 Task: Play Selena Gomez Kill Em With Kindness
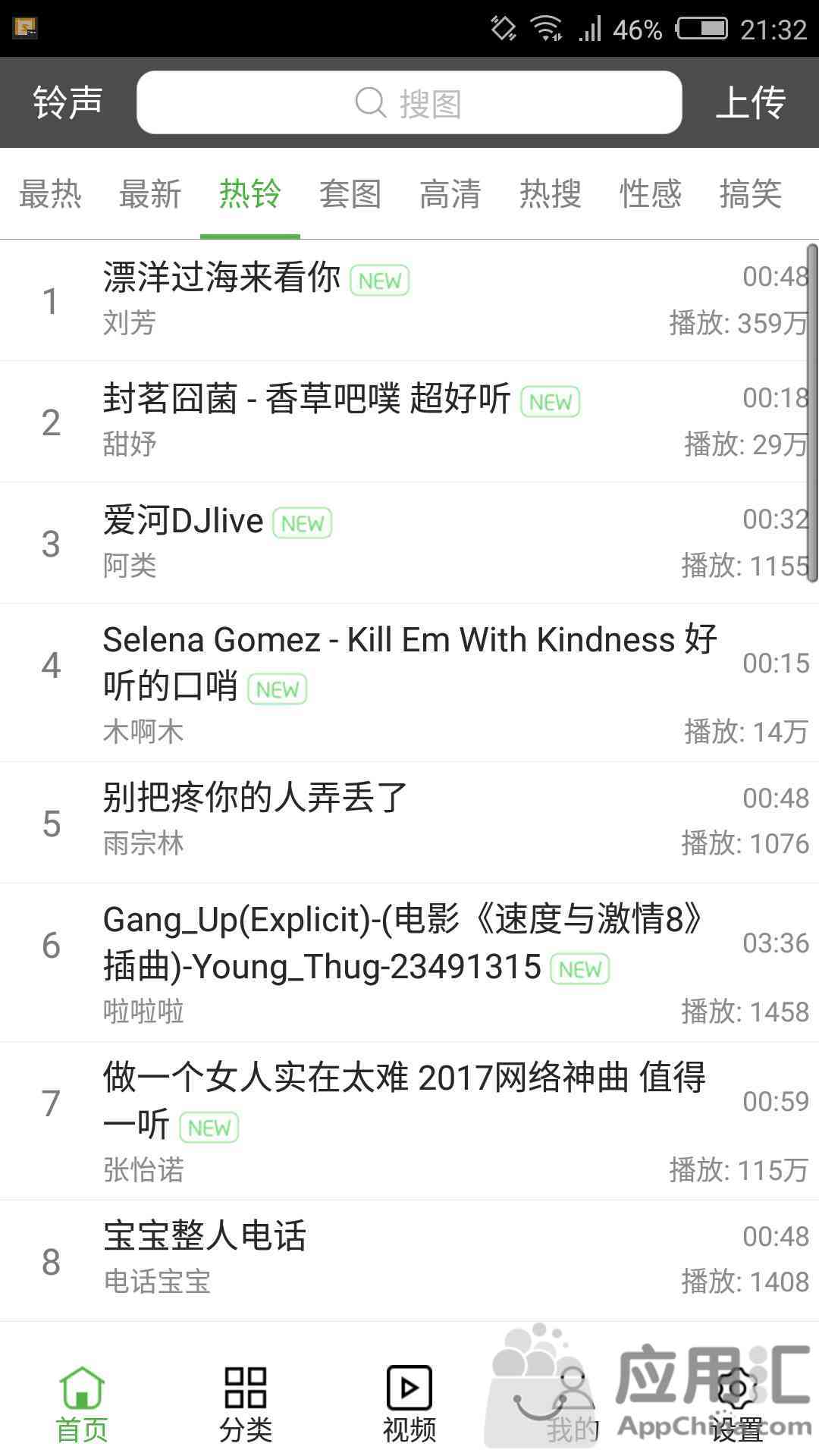coord(409,683)
